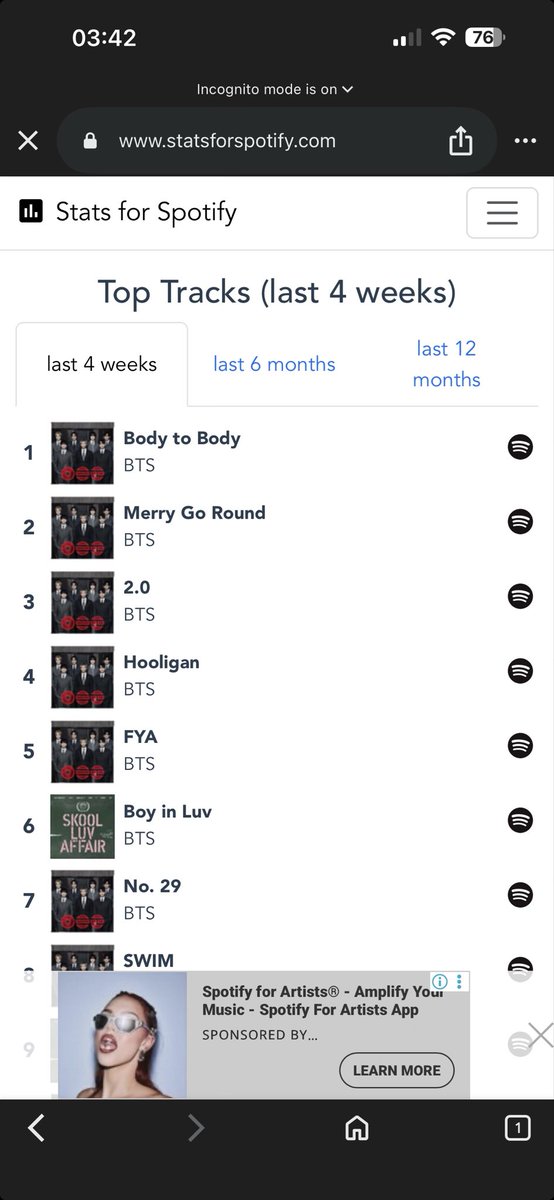Open Body to Body in Spotify
This screenshot has height=1200, width=554.
pos(520,447)
